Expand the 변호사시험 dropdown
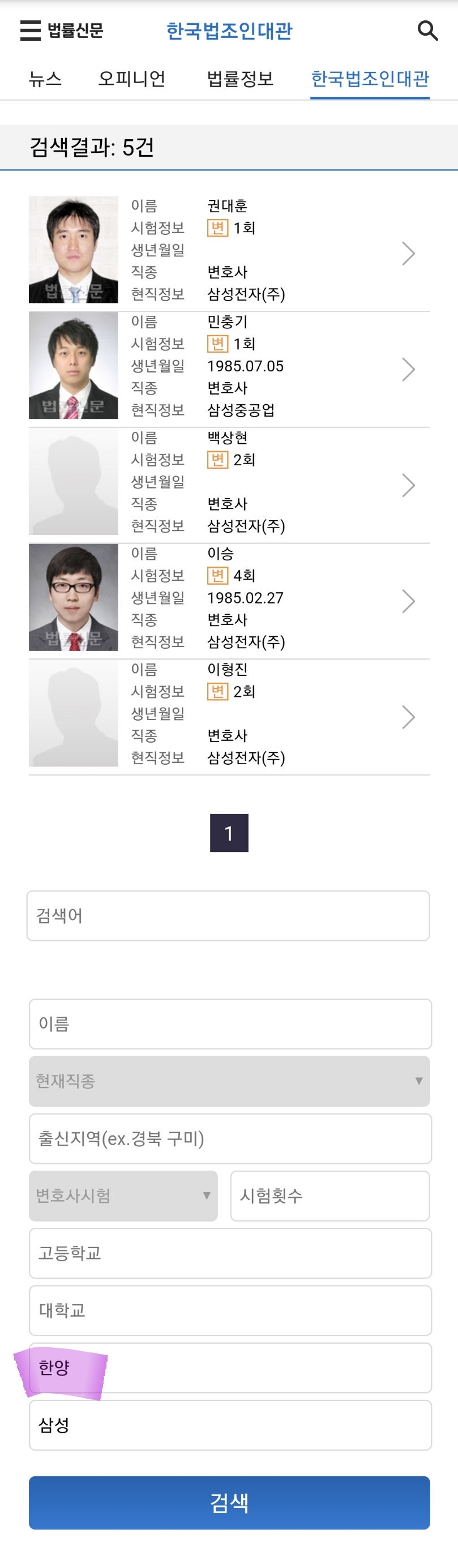The width and height of the screenshot is (458, 1568). point(123,1196)
